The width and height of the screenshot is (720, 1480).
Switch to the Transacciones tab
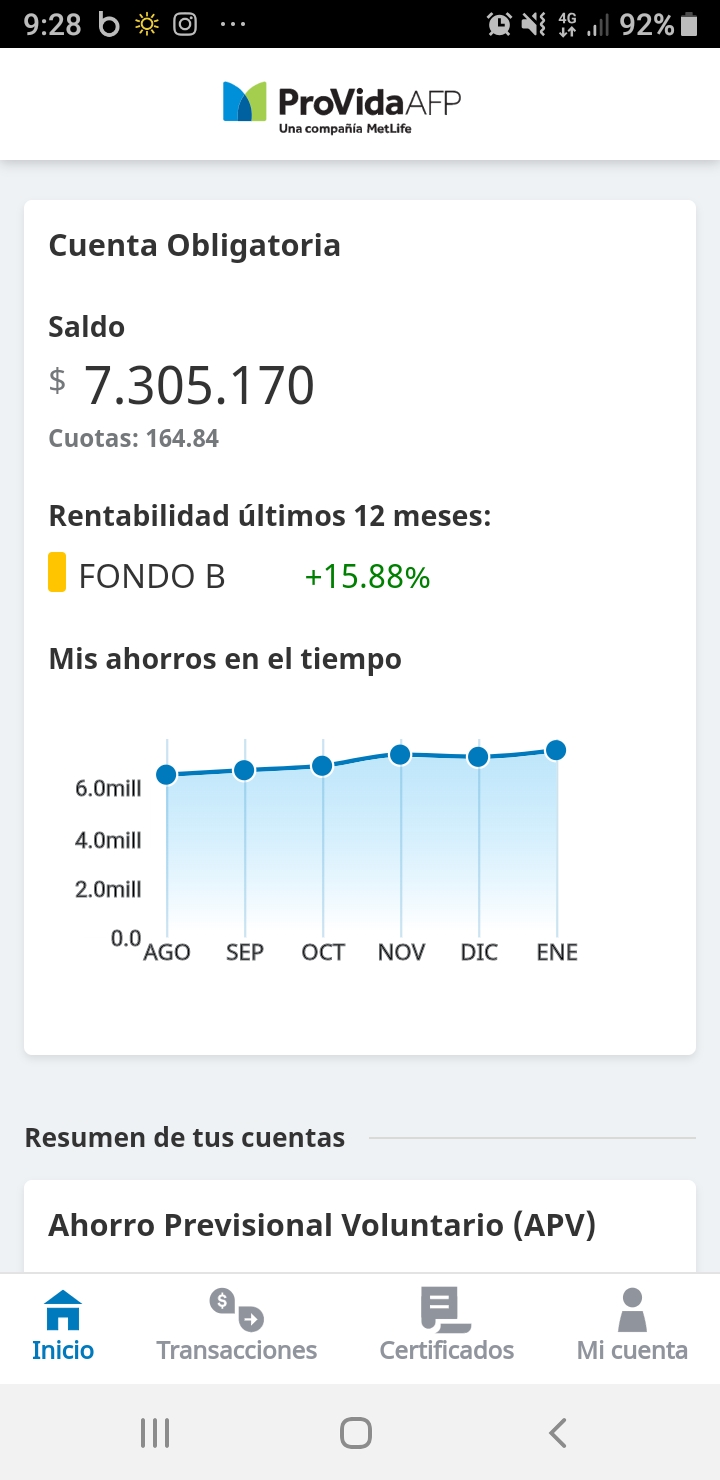point(237,1326)
